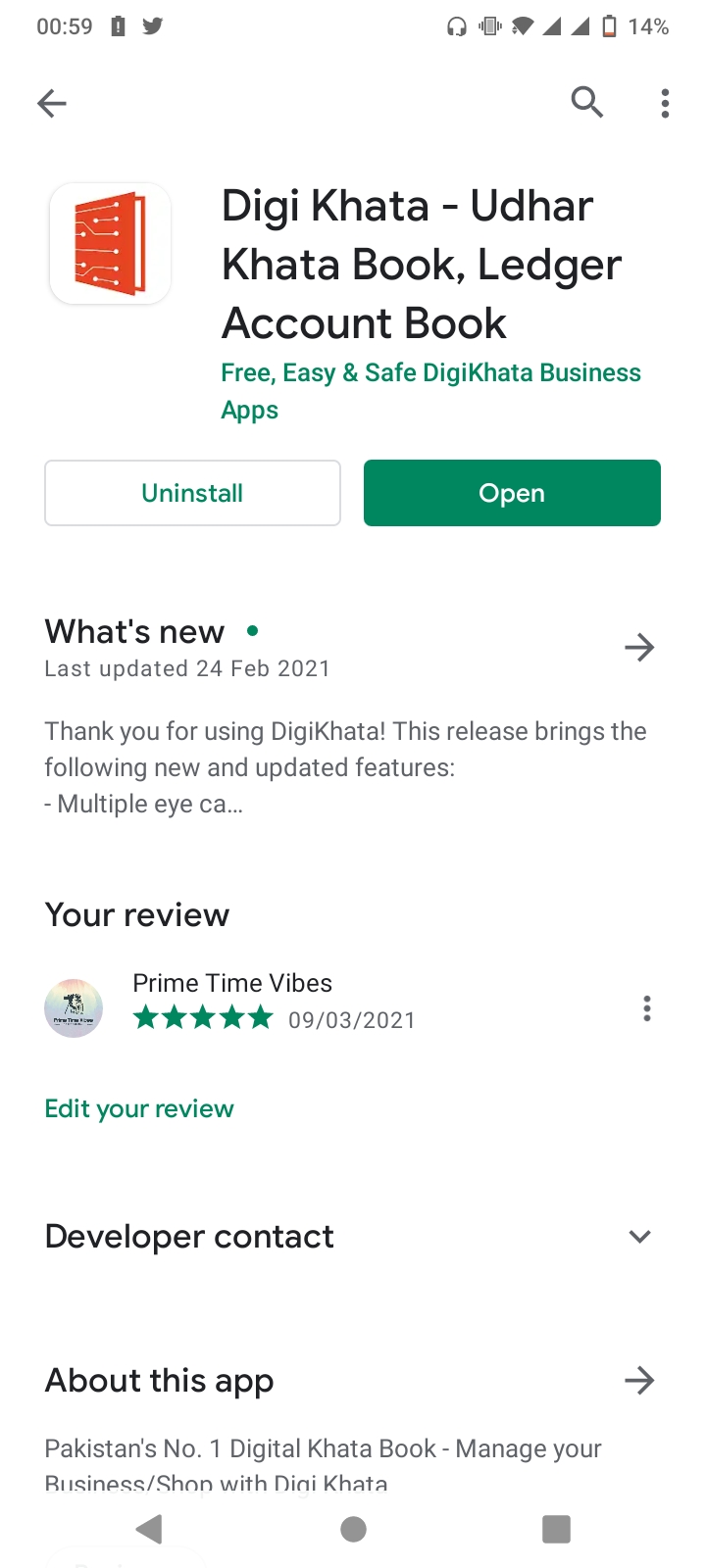Go back using the top arrow

[x=52, y=103]
